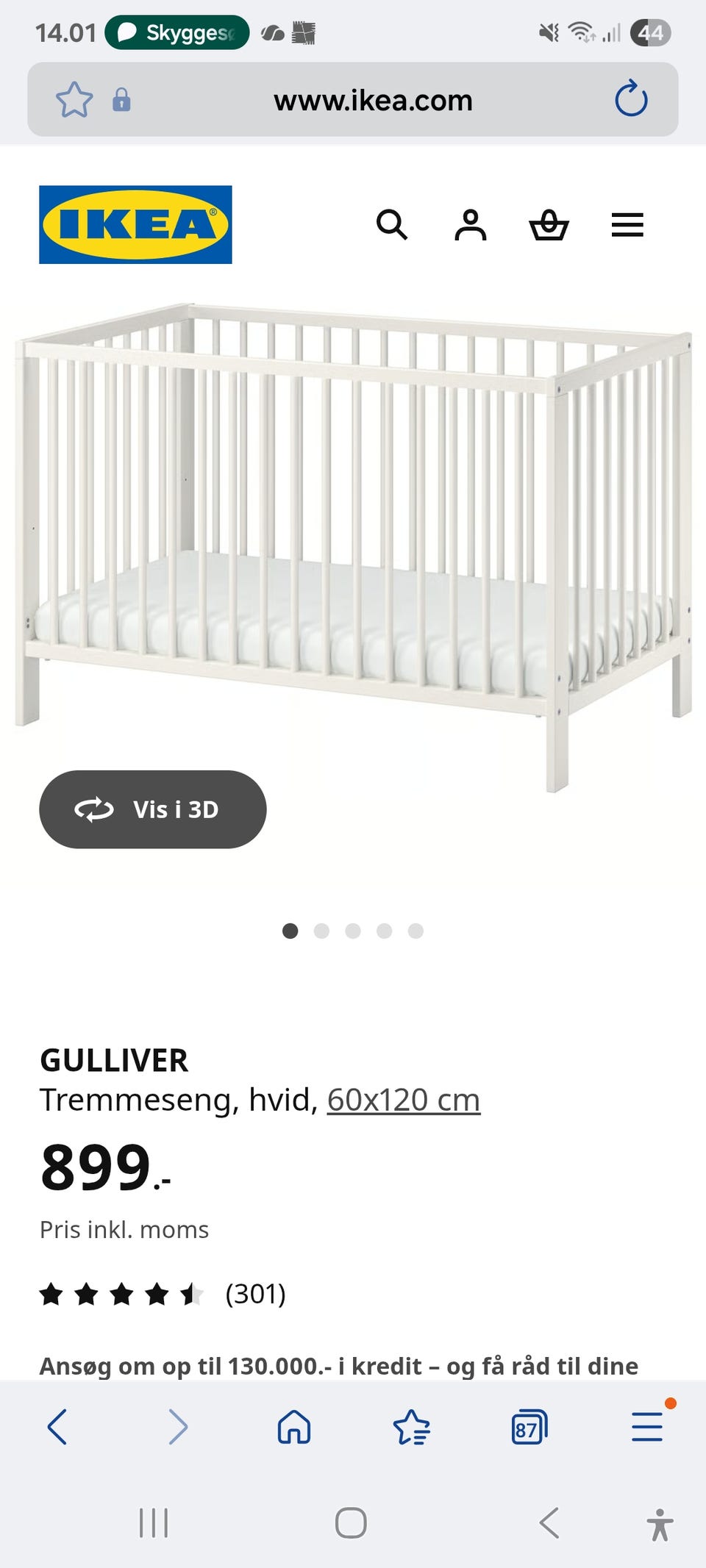Select the second carousel dot
Viewport: 706px width, 1568px height.
point(322,931)
